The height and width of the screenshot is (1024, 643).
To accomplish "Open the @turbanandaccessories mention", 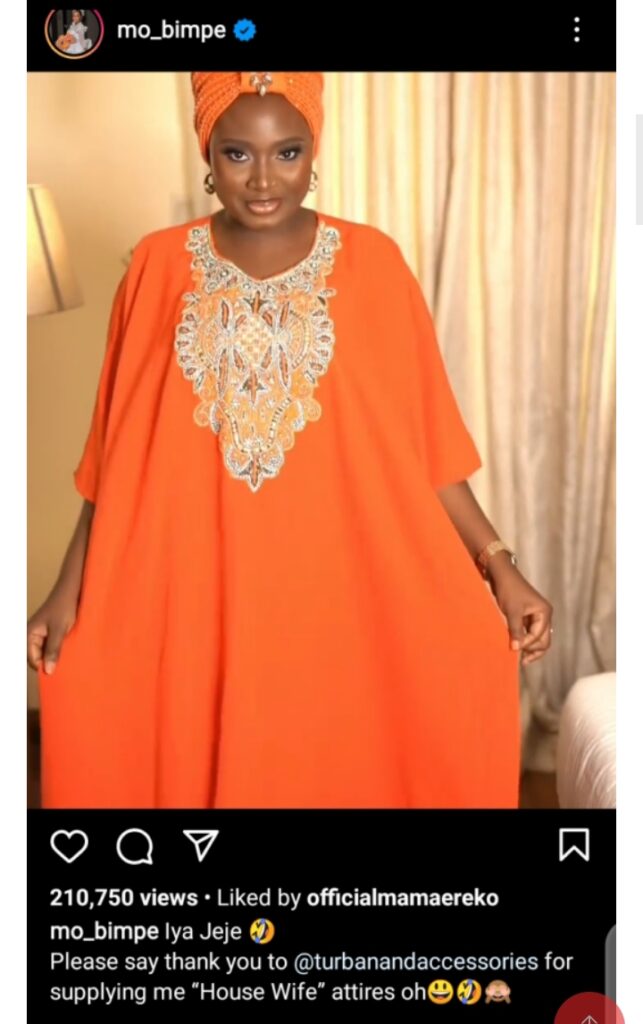I will point(416,962).
